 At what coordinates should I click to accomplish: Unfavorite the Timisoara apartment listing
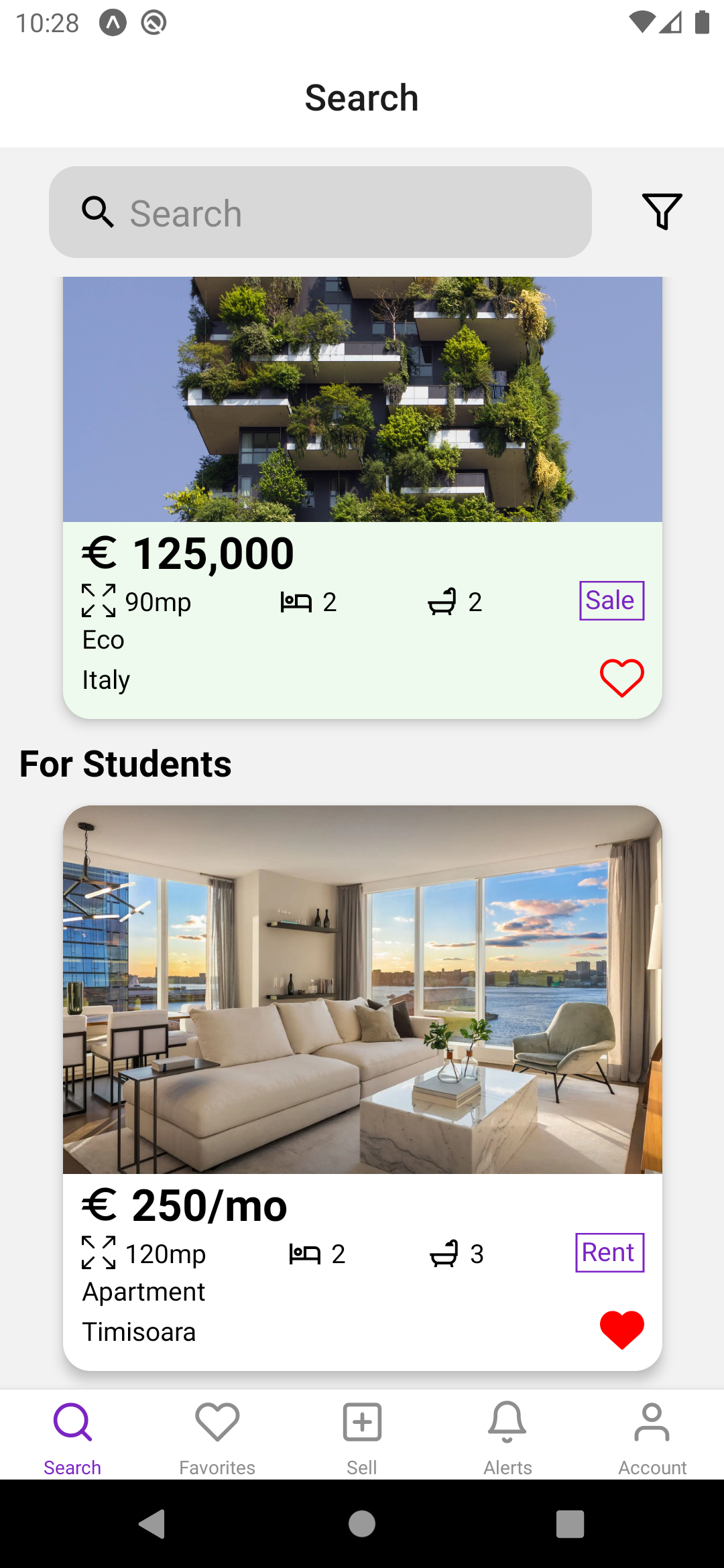(622, 1329)
